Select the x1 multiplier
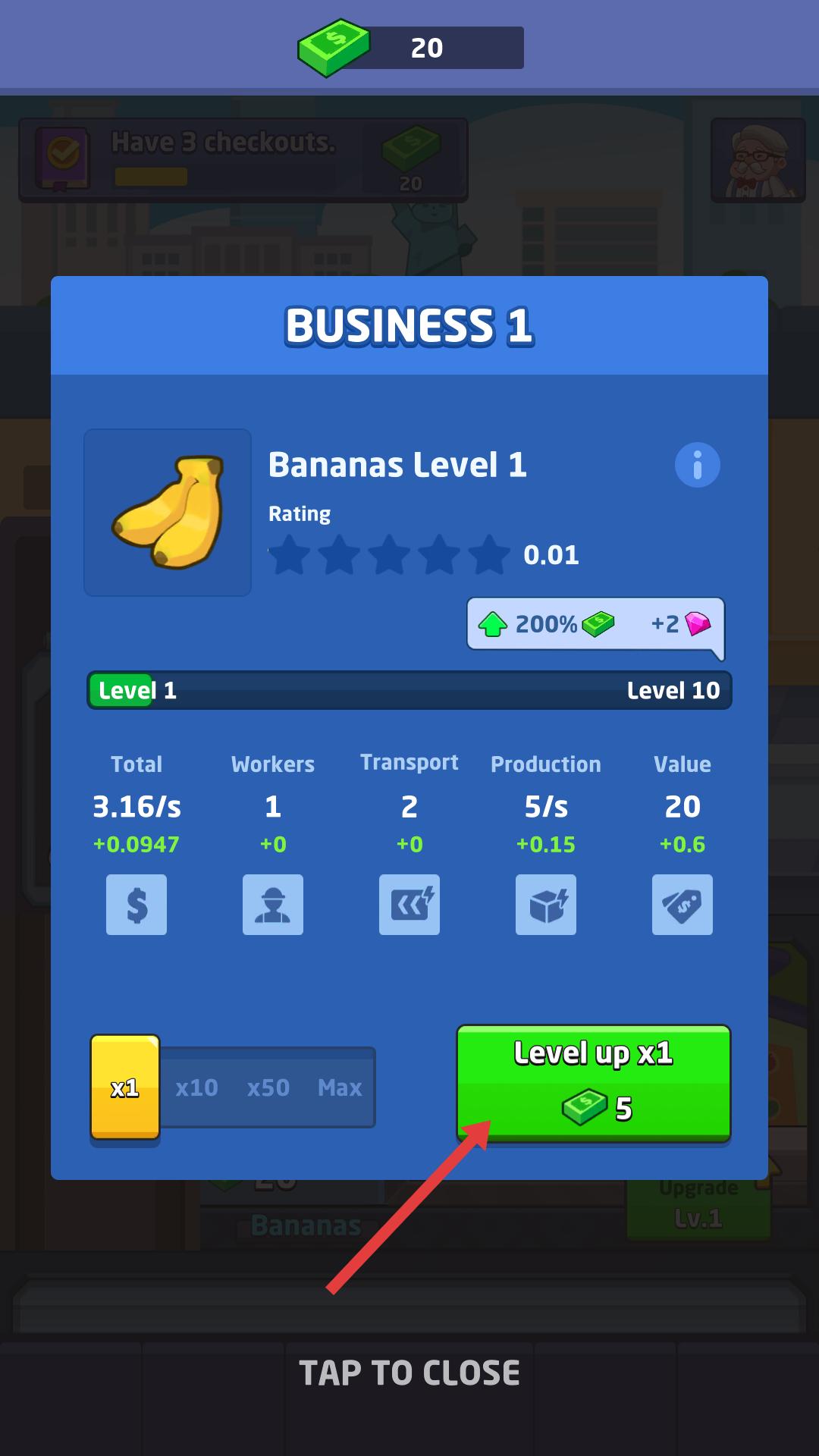The width and height of the screenshot is (819, 1456). pyautogui.click(x=125, y=1087)
